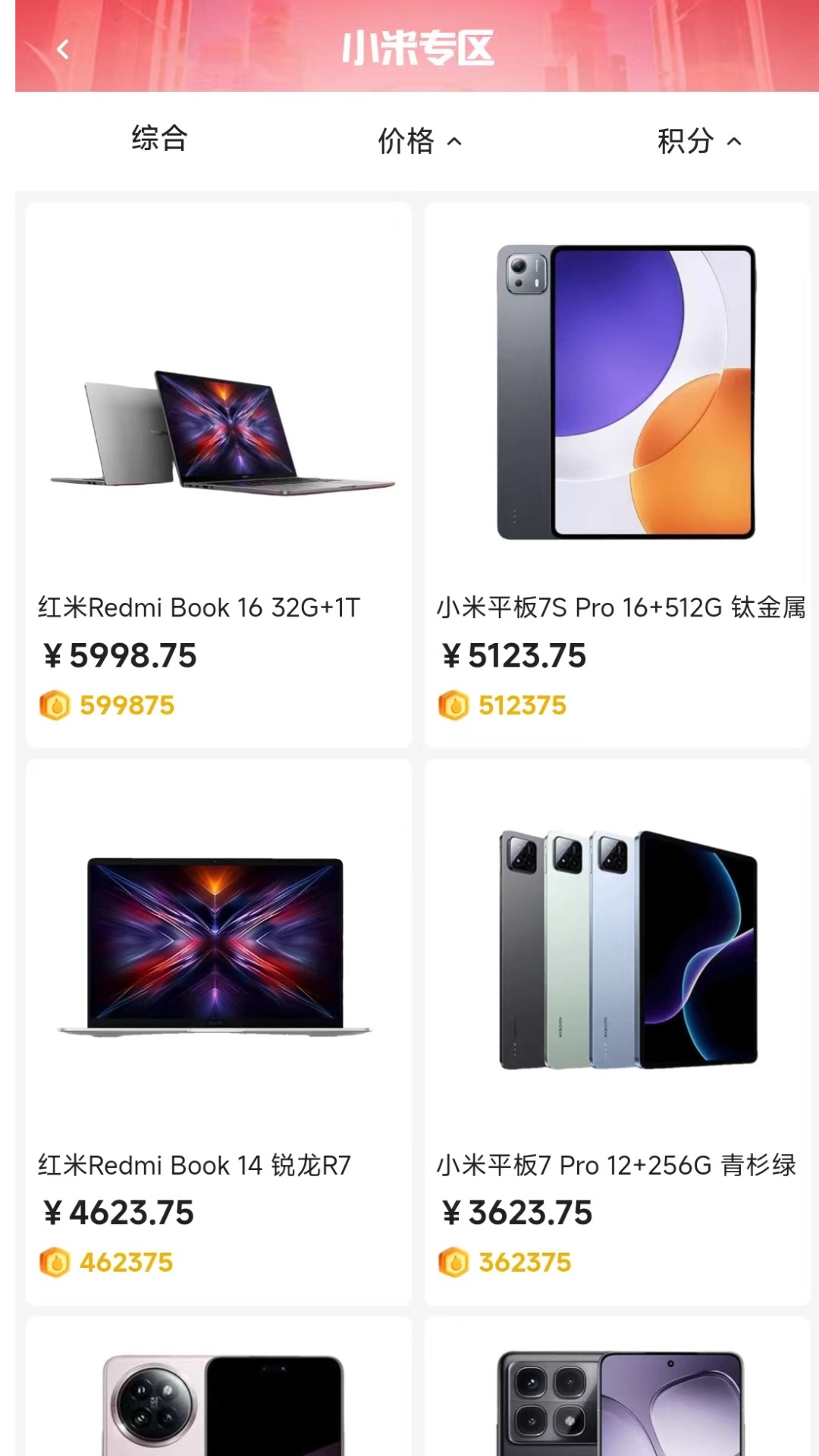Switch to the 综合 sort tab

click(x=158, y=139)
